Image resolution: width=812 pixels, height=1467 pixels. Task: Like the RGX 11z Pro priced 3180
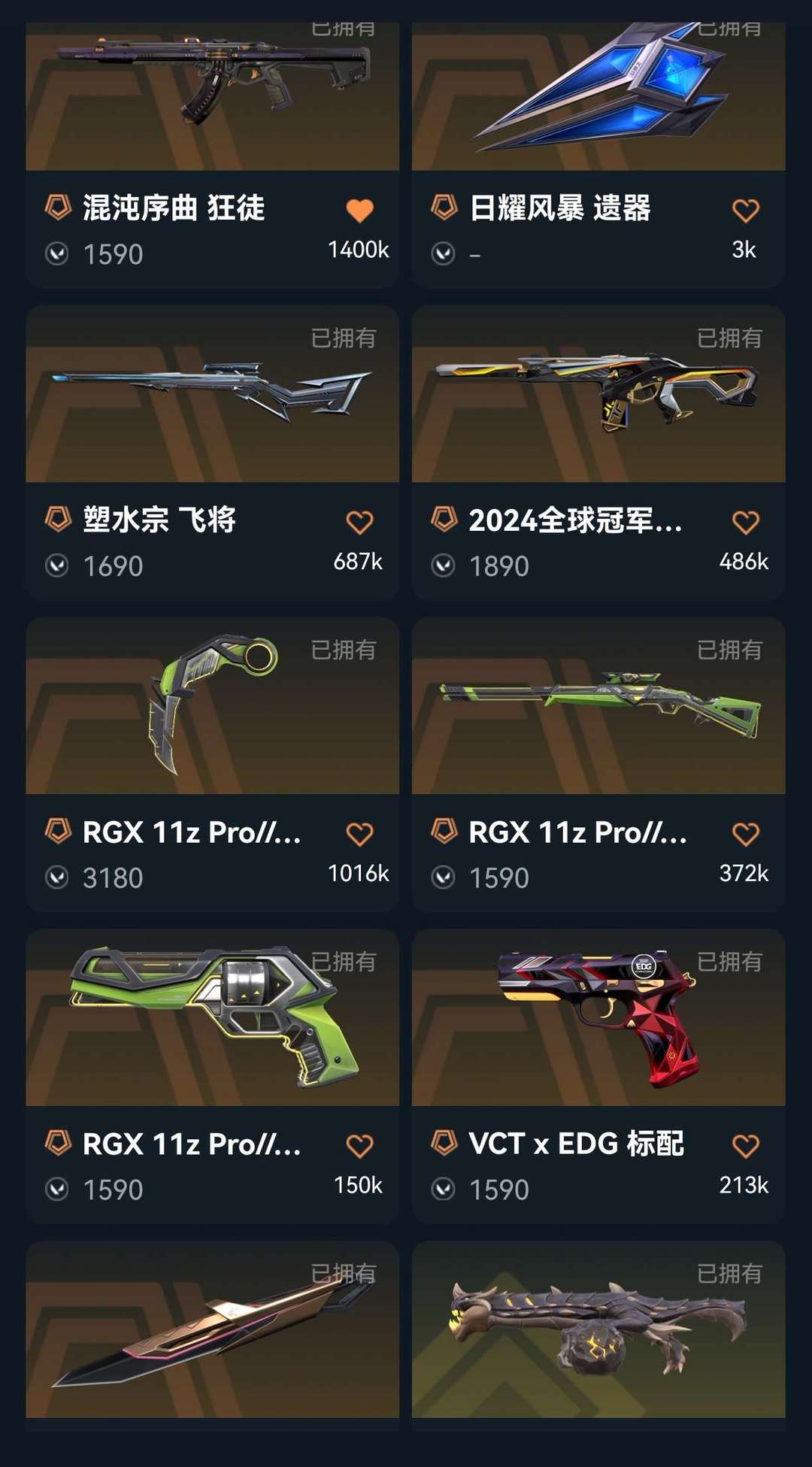coord(359,835)
